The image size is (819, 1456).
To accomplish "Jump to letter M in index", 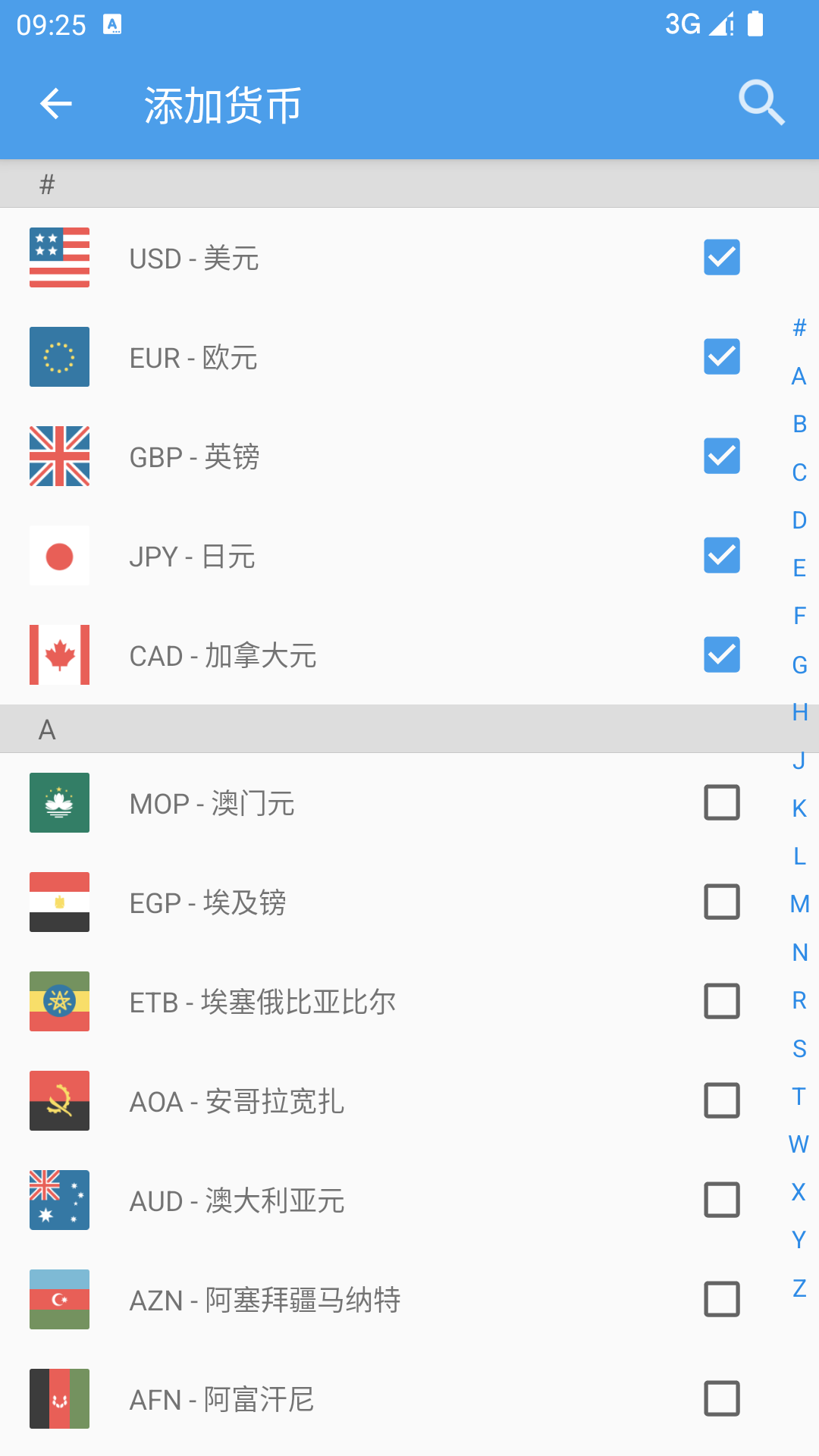I will click(799, 904).
